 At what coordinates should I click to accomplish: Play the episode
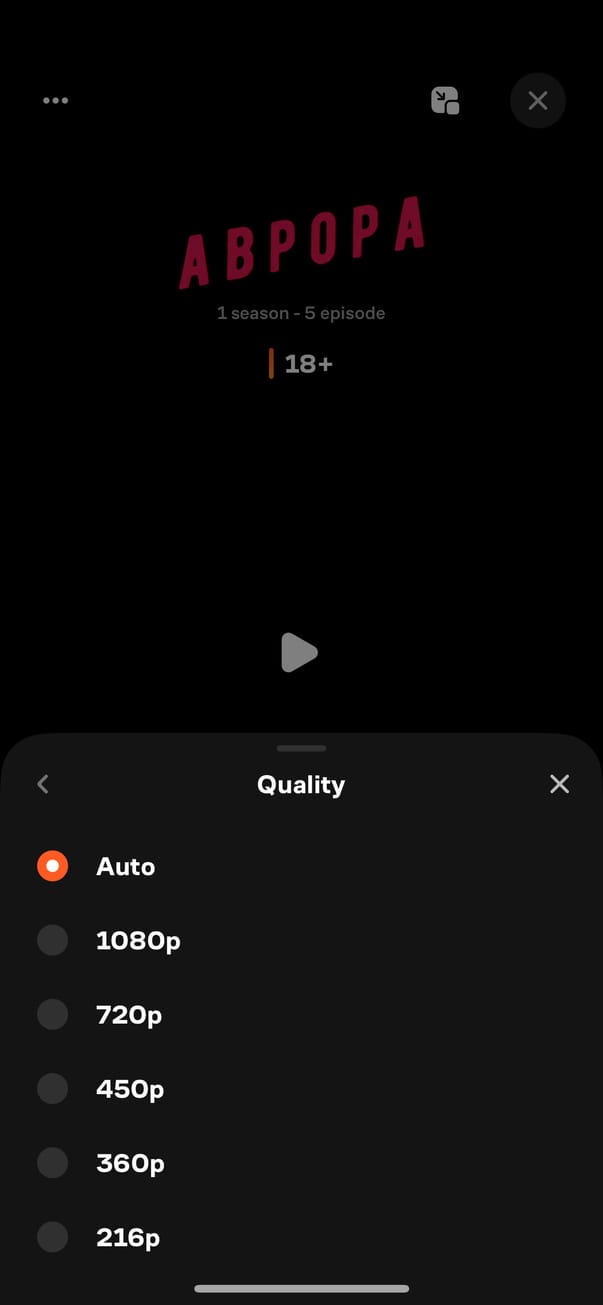click(x=299, y=653)
